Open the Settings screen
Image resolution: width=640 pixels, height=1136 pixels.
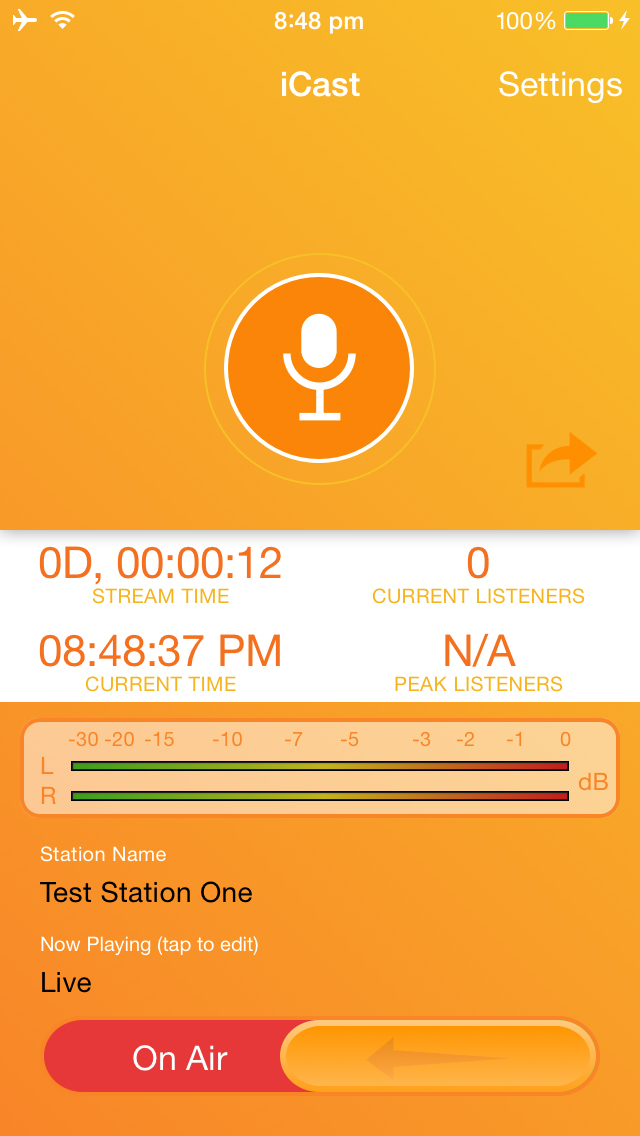(559, 85)
